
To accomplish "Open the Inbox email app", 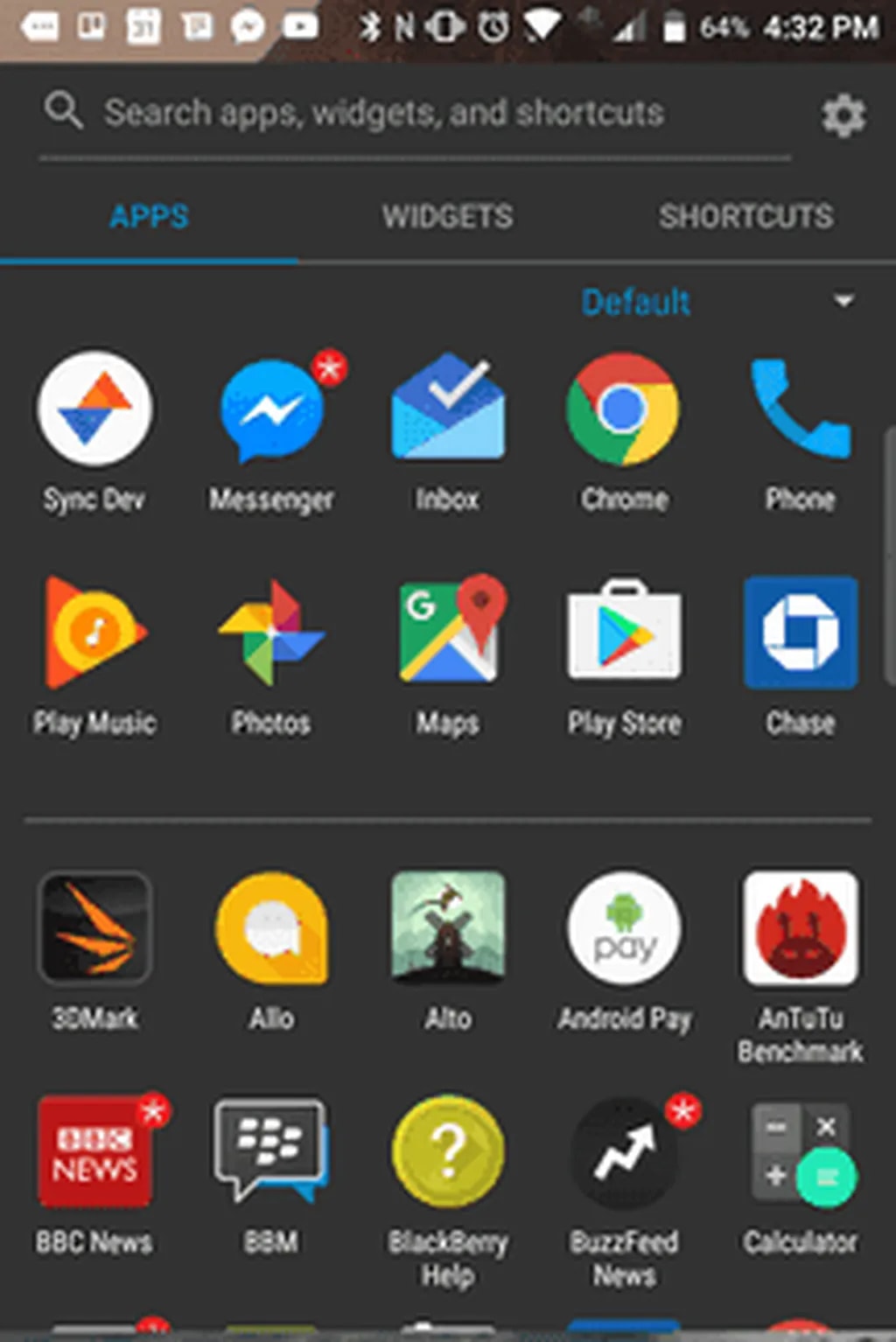I will coord(447,408).
